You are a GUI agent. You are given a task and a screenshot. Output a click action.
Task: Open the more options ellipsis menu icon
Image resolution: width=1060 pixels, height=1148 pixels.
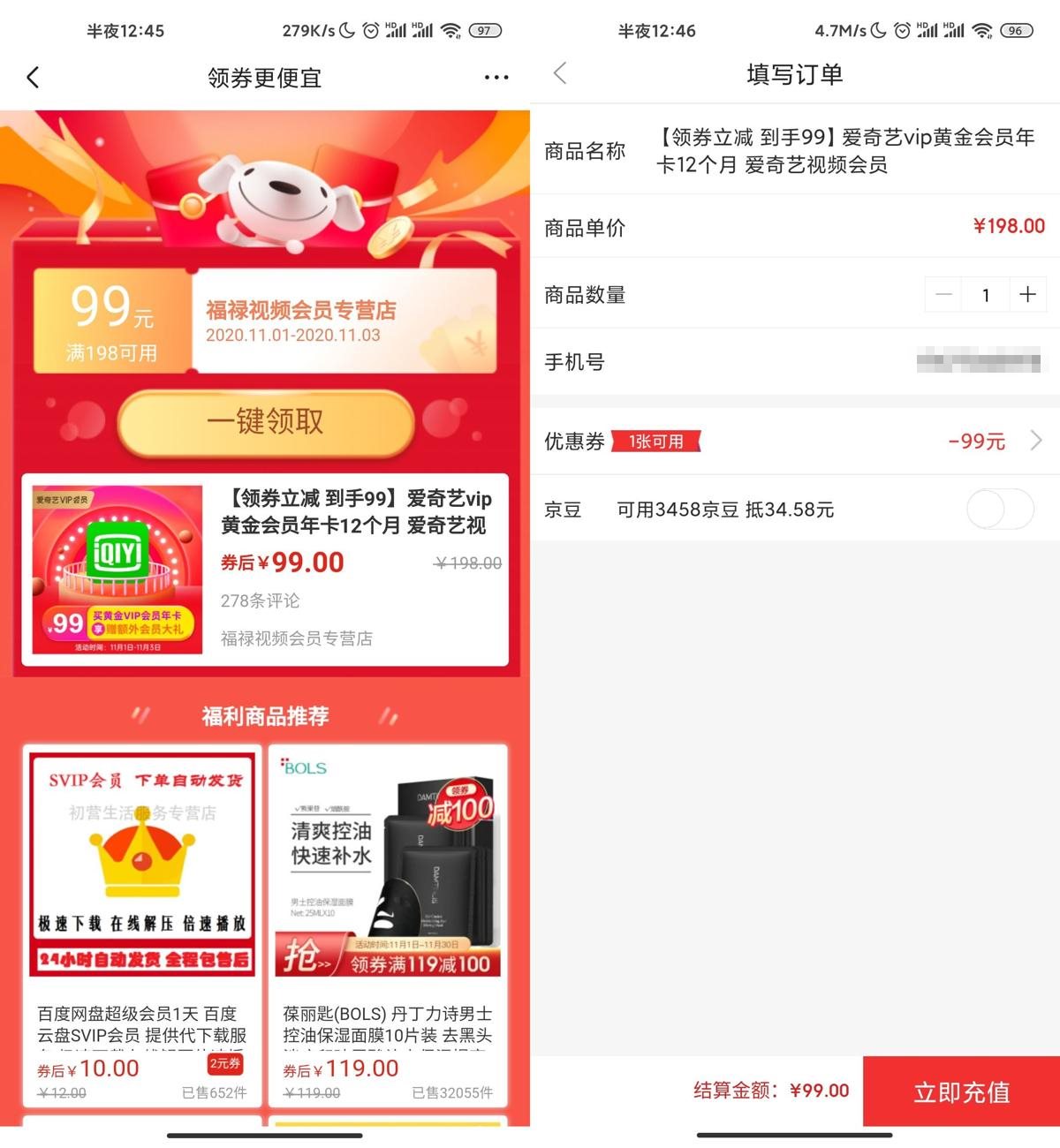(497, 78)
